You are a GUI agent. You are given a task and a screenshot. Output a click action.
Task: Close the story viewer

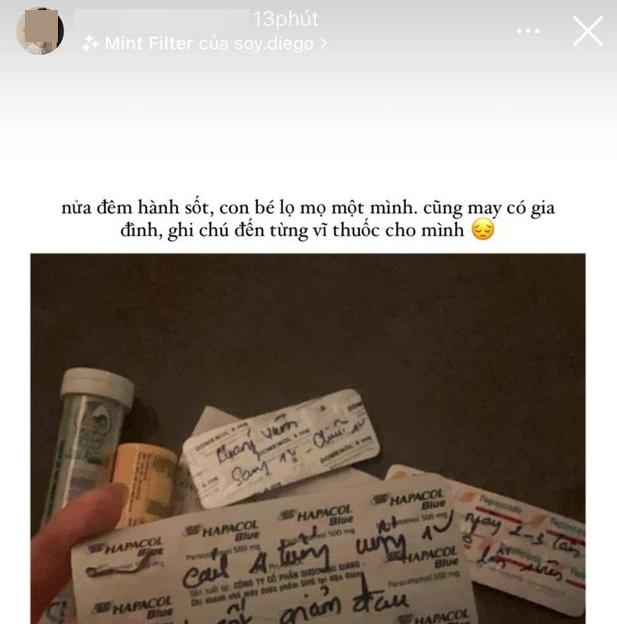tap(588, 31)
